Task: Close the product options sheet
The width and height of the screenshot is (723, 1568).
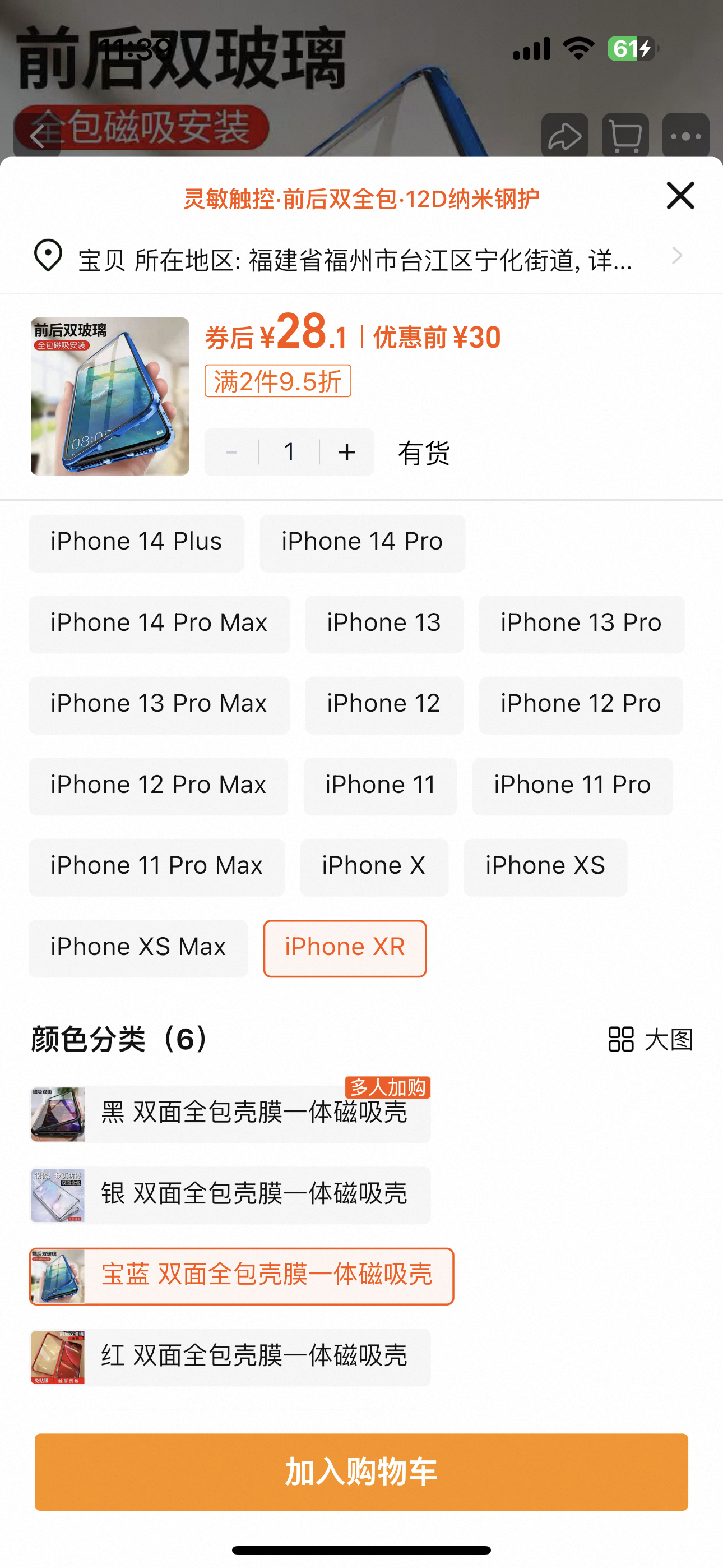Action: click(680, 195)
